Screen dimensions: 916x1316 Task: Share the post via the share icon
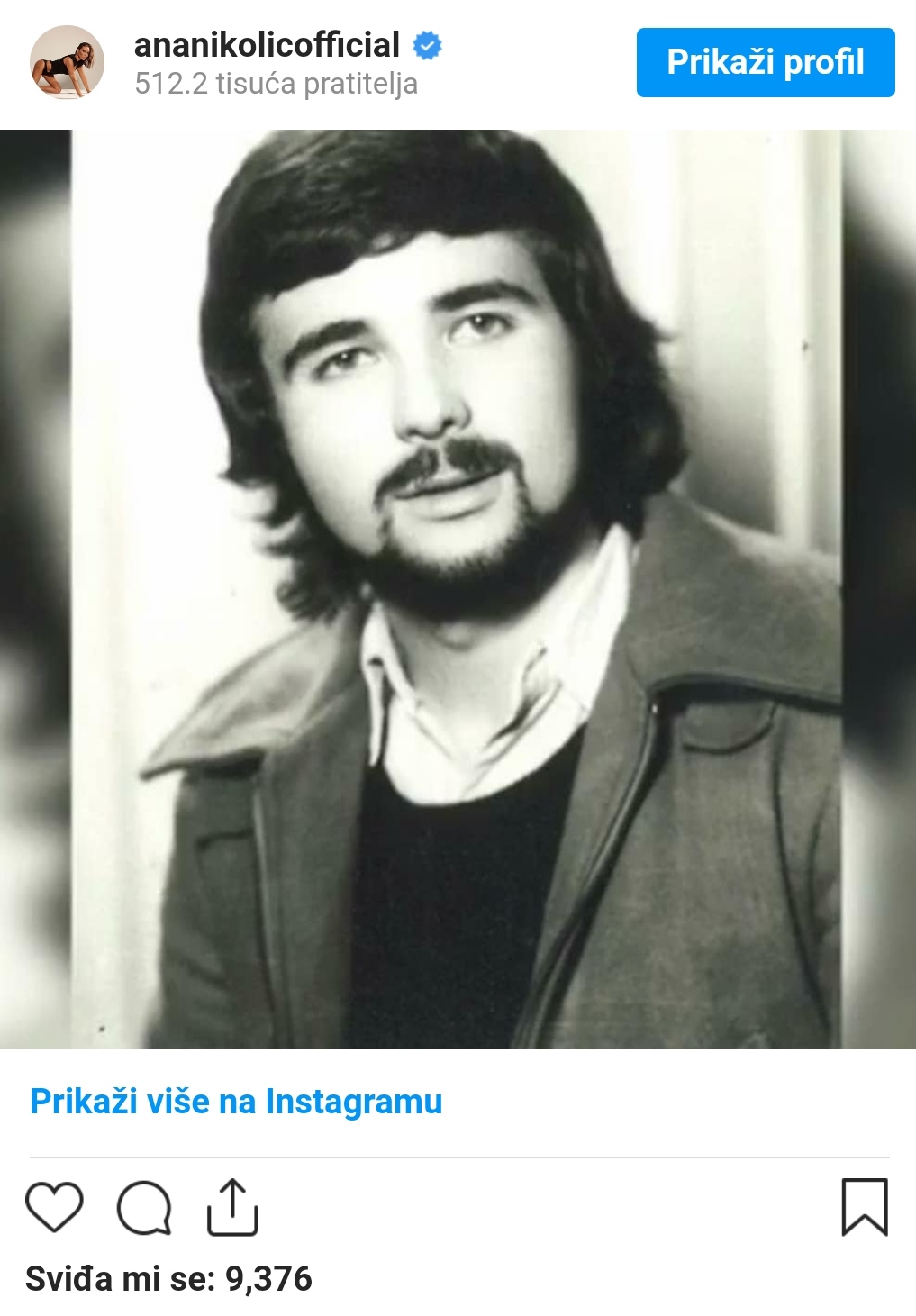232,1207
